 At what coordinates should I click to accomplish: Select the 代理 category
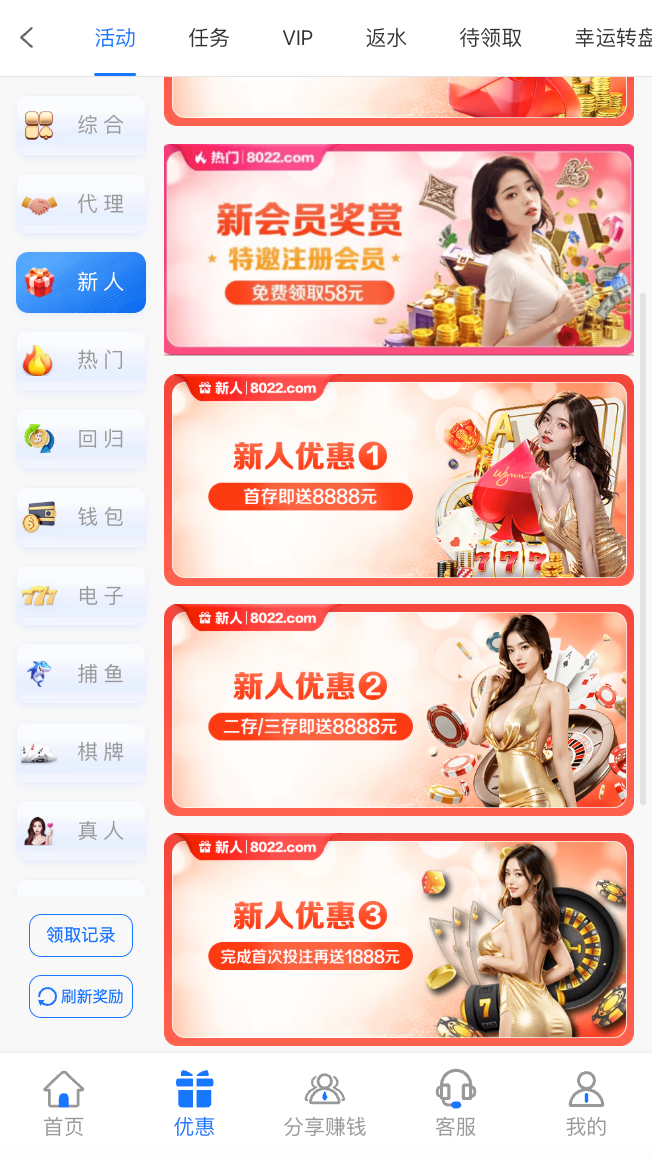pos(81,204)
